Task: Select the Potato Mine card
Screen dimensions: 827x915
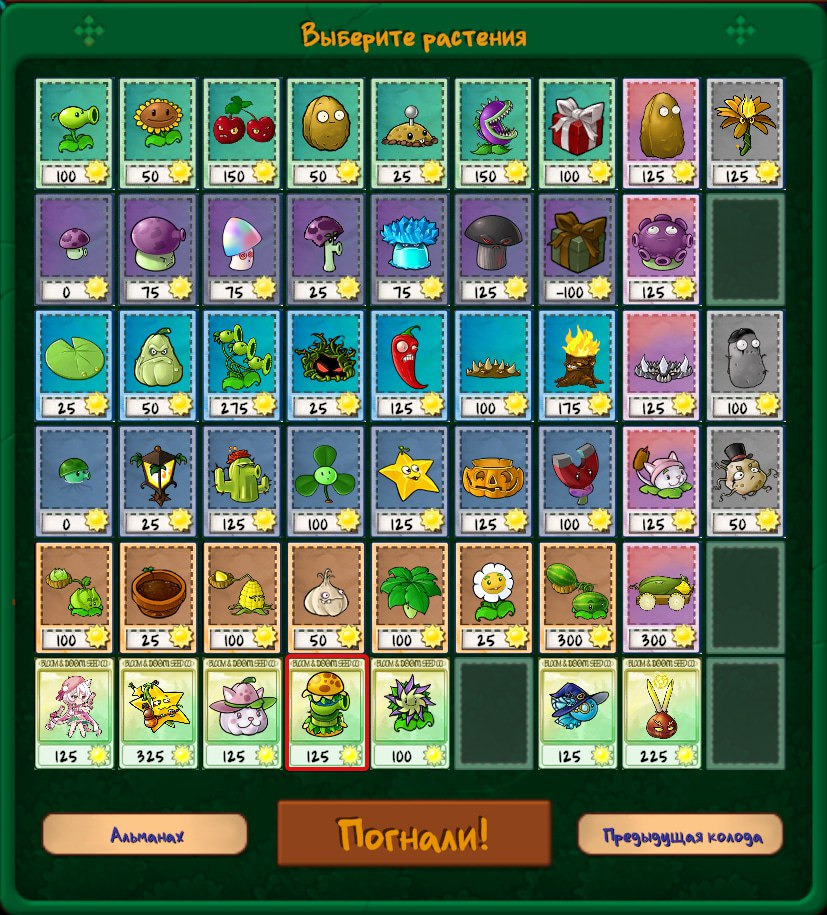Action: [x=410, y=132]
